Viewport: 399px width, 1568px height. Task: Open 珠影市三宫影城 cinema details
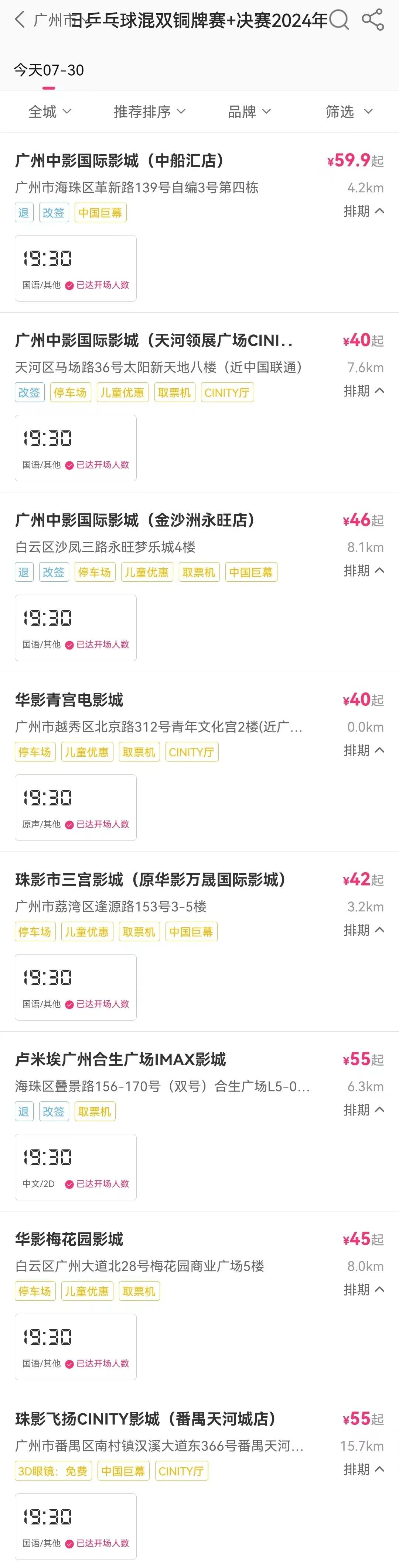coord(150,880)
